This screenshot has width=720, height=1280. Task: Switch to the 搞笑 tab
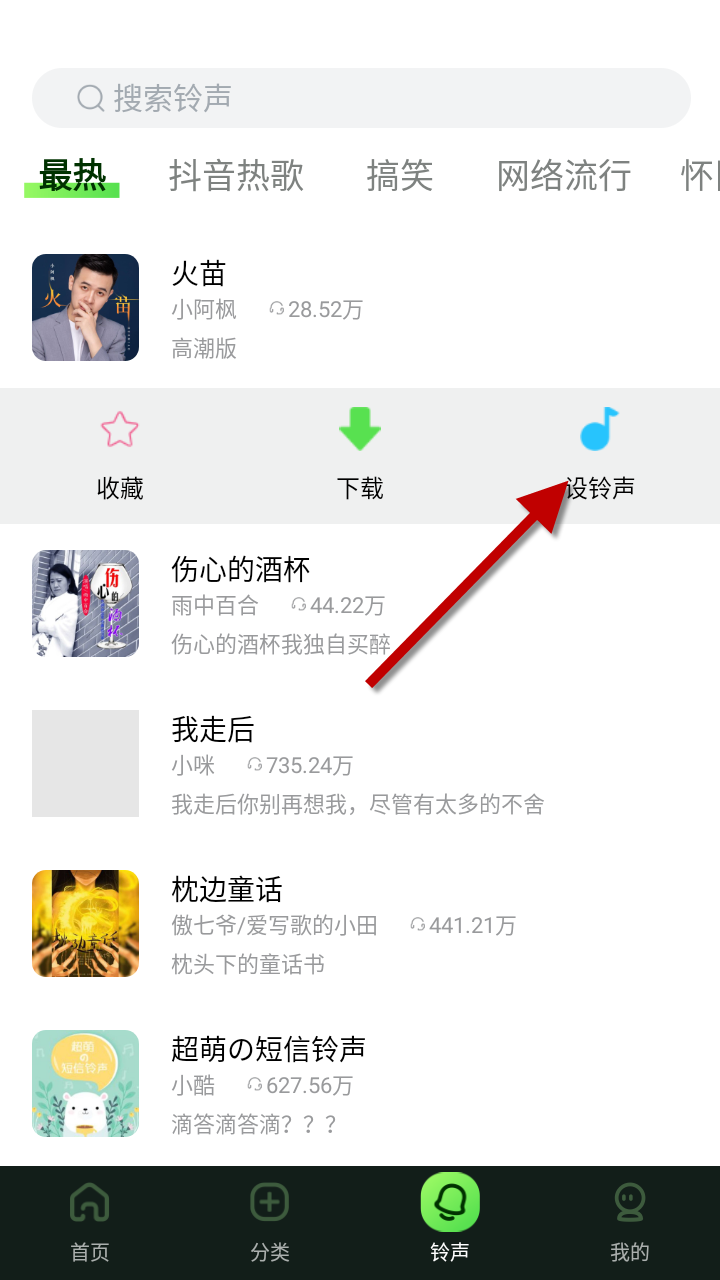click(x=400, y=176)
